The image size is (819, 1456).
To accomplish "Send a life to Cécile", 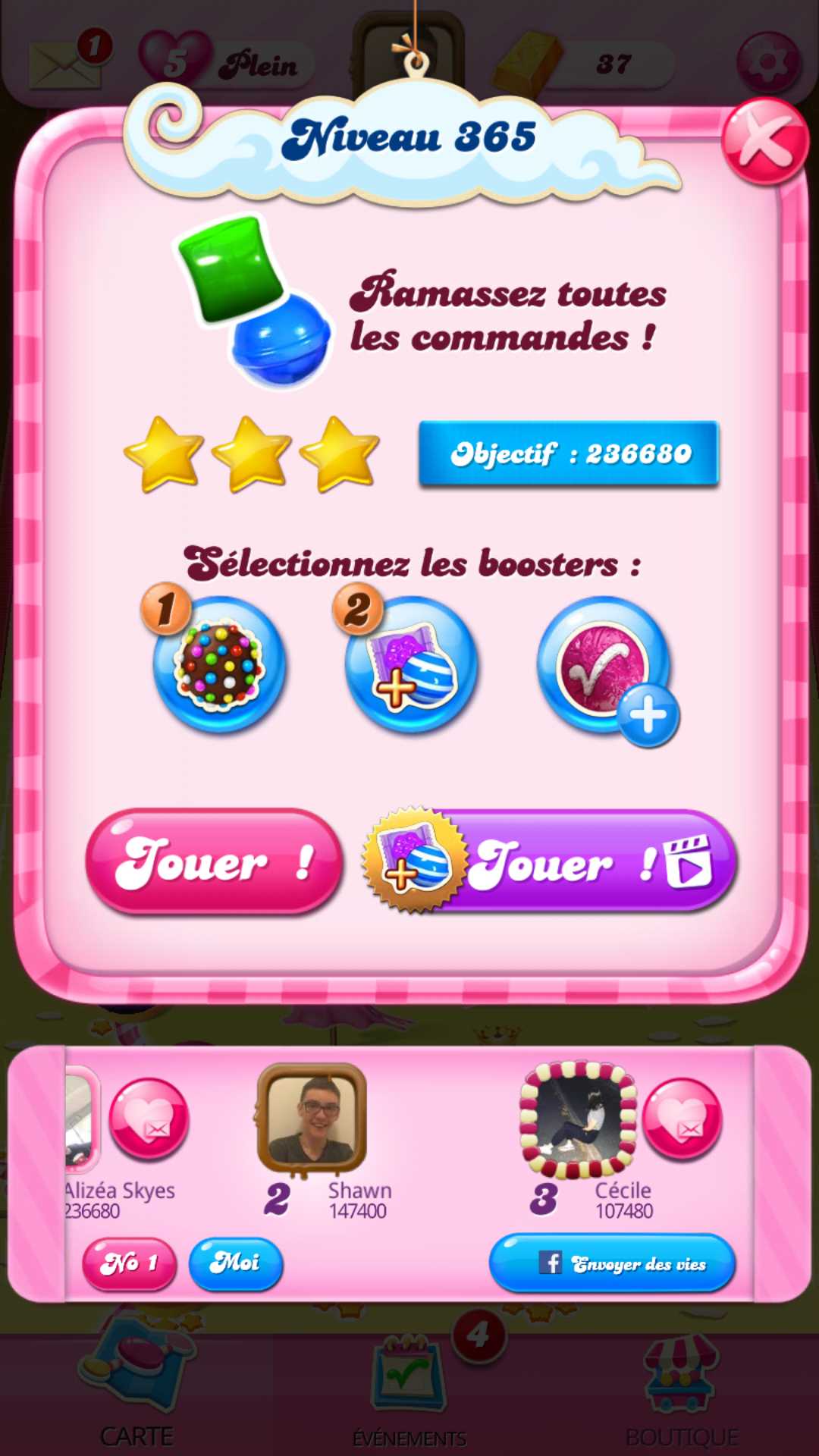I will (682, 1119).
